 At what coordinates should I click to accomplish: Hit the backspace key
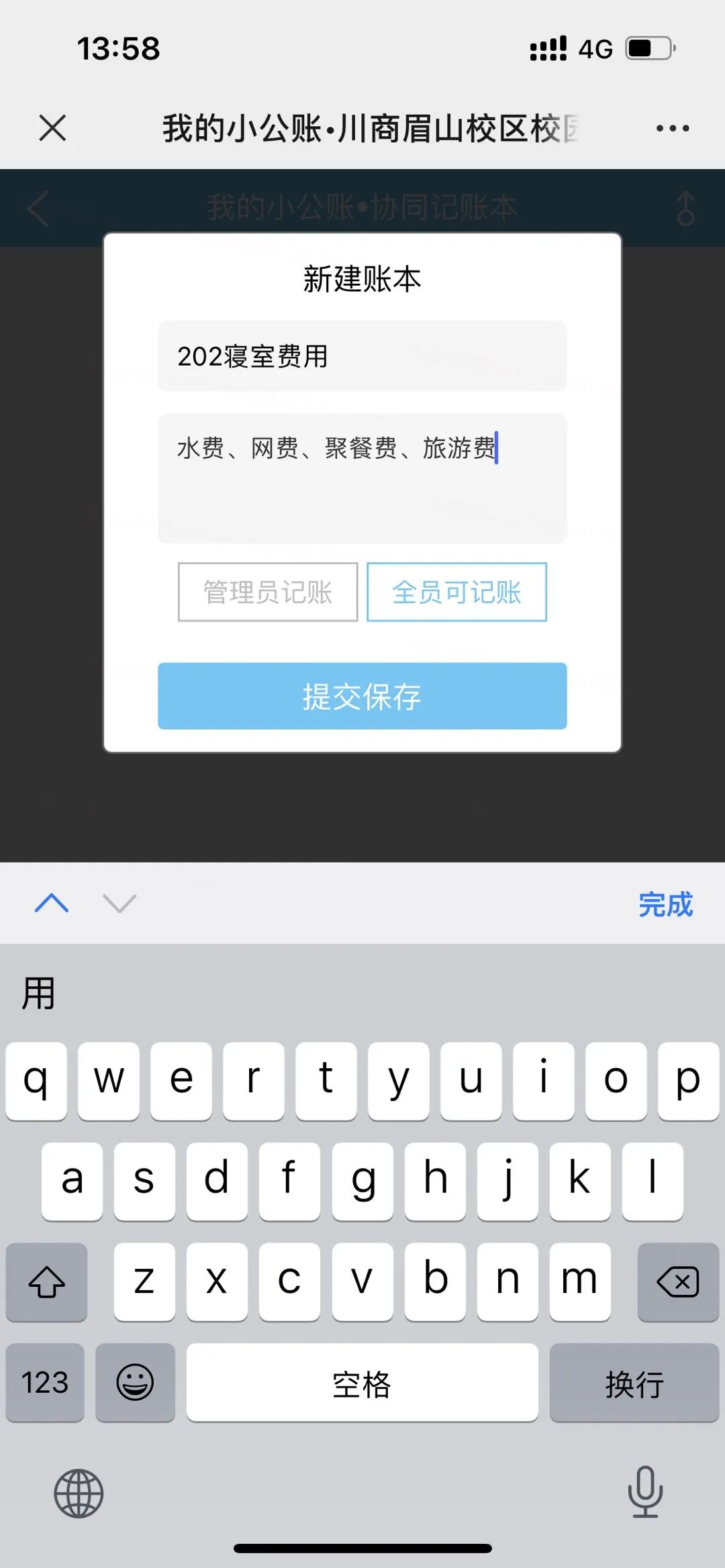[x=678, y=1282]
